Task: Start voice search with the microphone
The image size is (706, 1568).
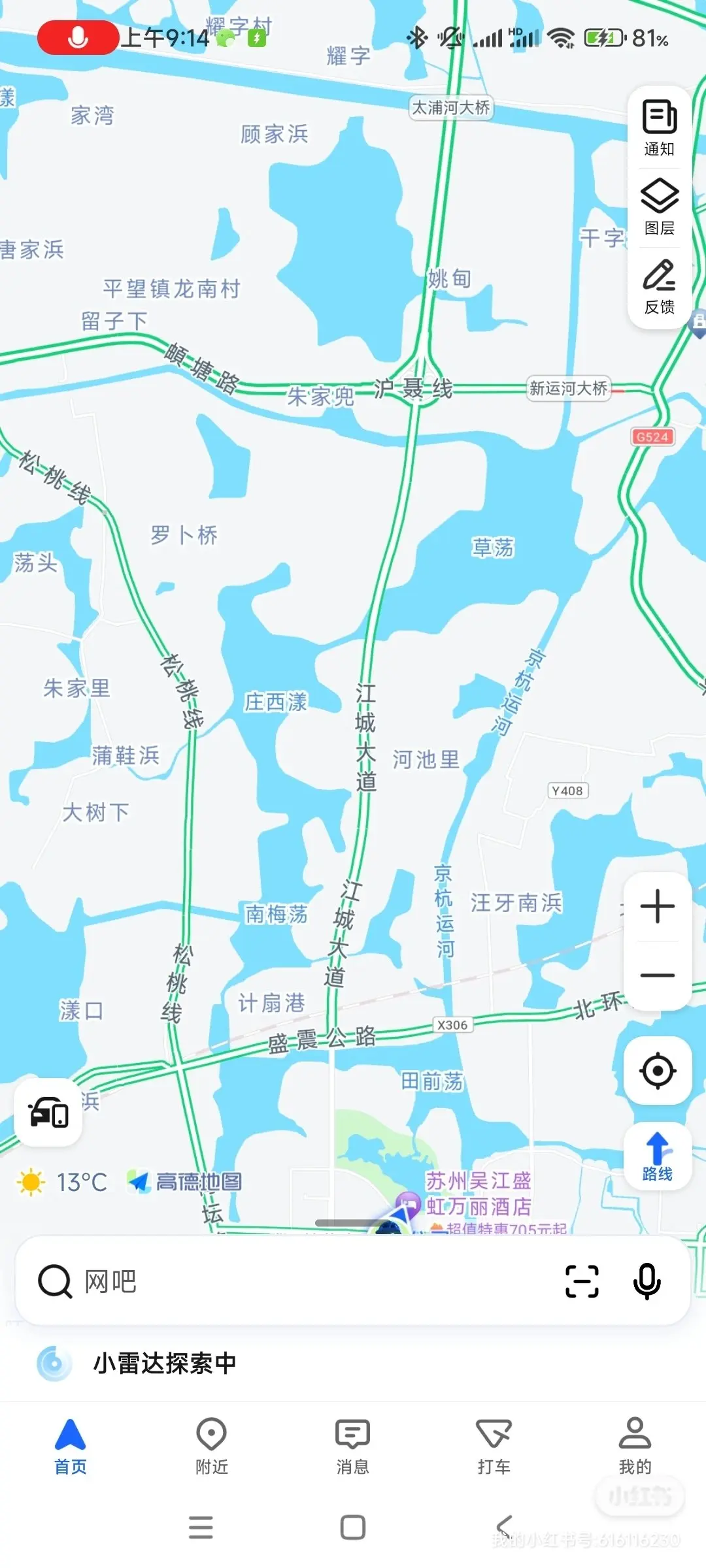Action: tap(647, 1281)
